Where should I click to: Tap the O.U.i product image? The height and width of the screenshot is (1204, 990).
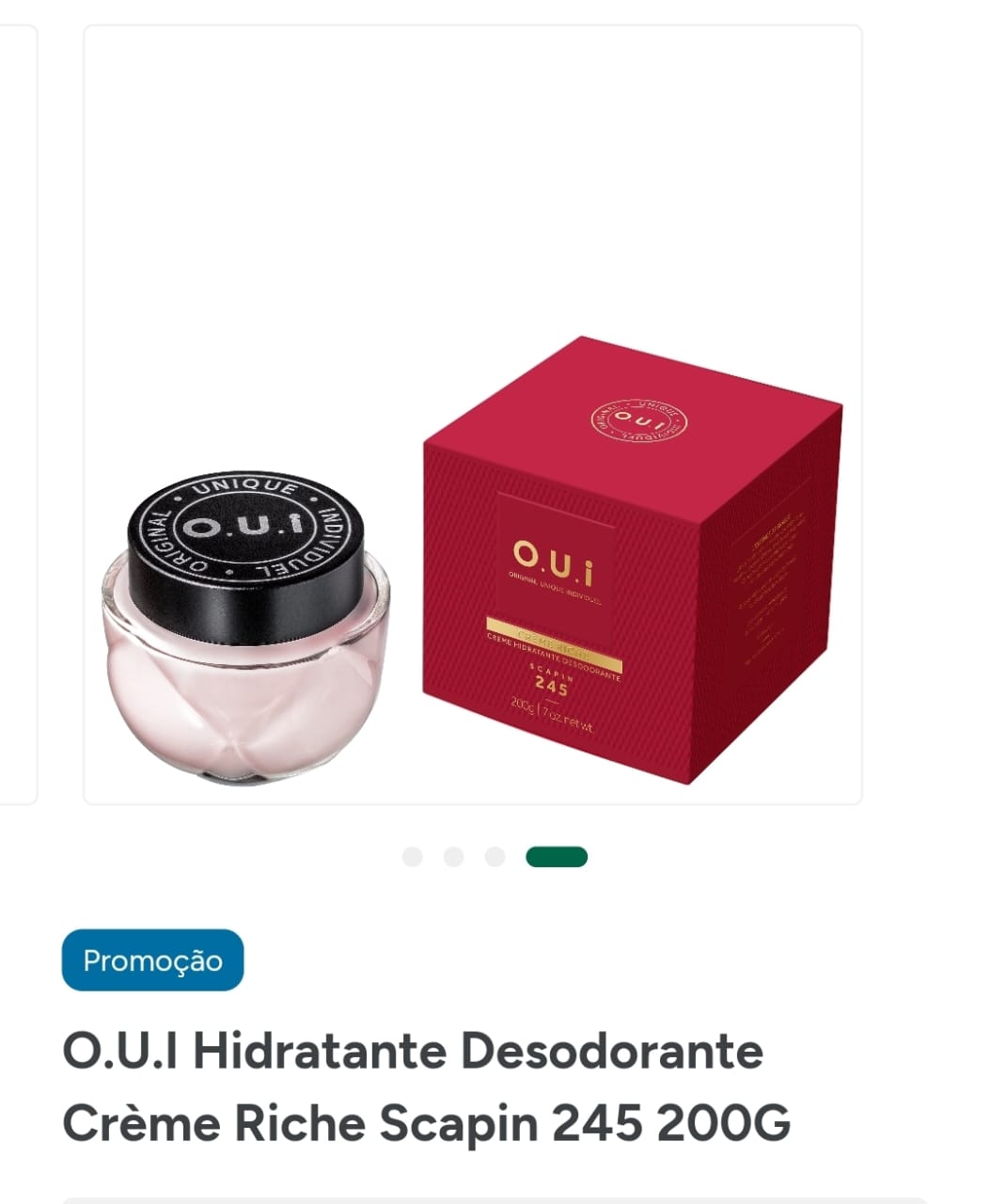470,564
